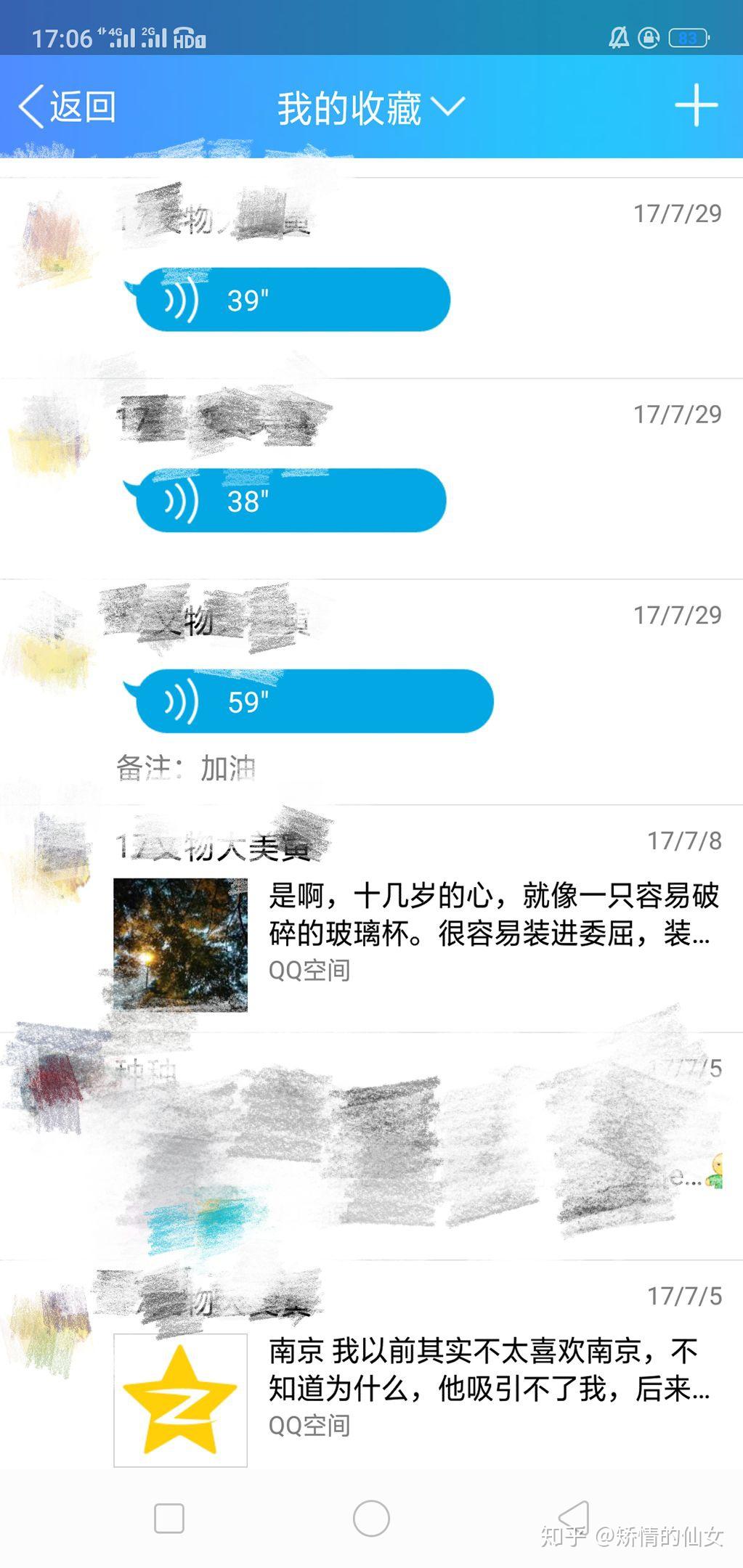Go back using the 返回 button

coord(67,107)
